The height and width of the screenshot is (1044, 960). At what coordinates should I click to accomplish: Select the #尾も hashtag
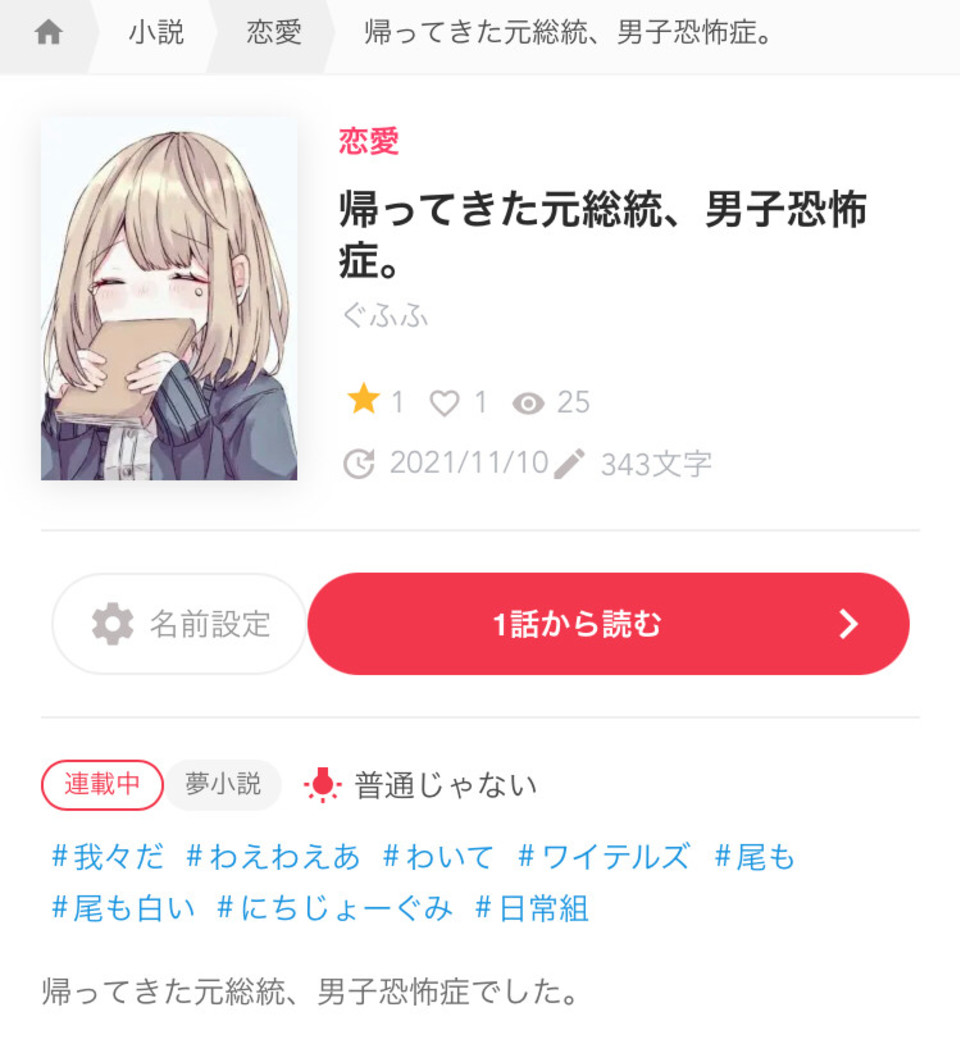click(755, 857)
